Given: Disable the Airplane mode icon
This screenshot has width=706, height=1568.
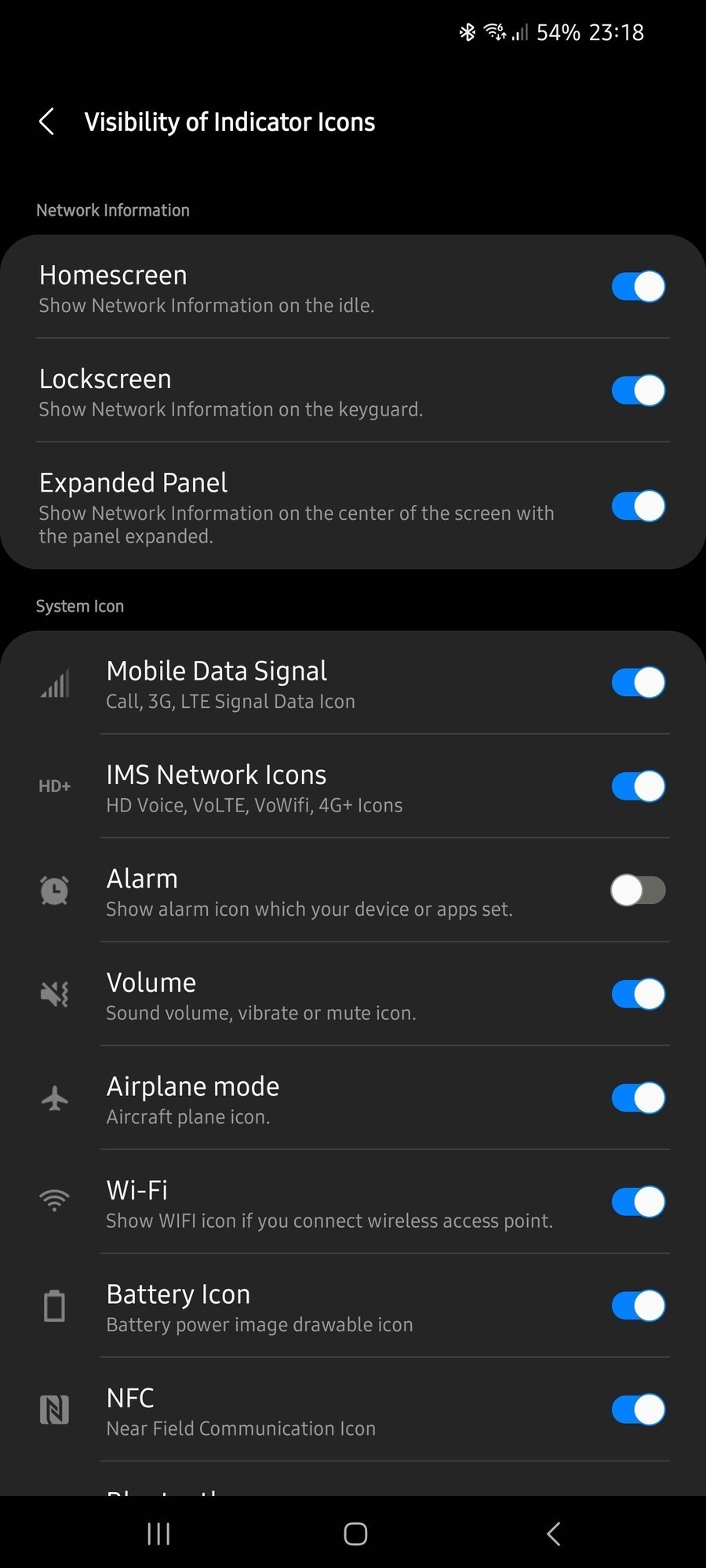Looking at the screenshot, I should tap(638, 1098).
